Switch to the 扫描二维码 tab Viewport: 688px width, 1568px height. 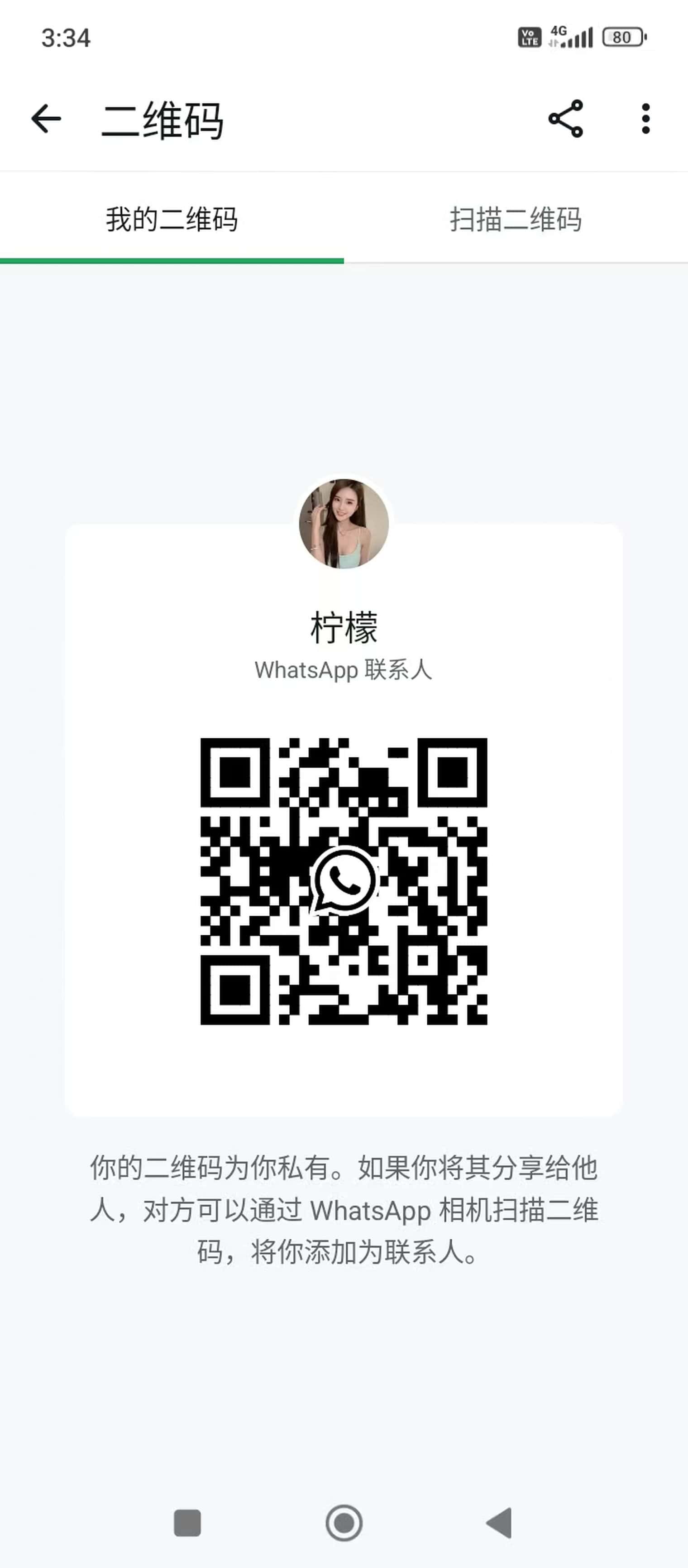[515, 220]
